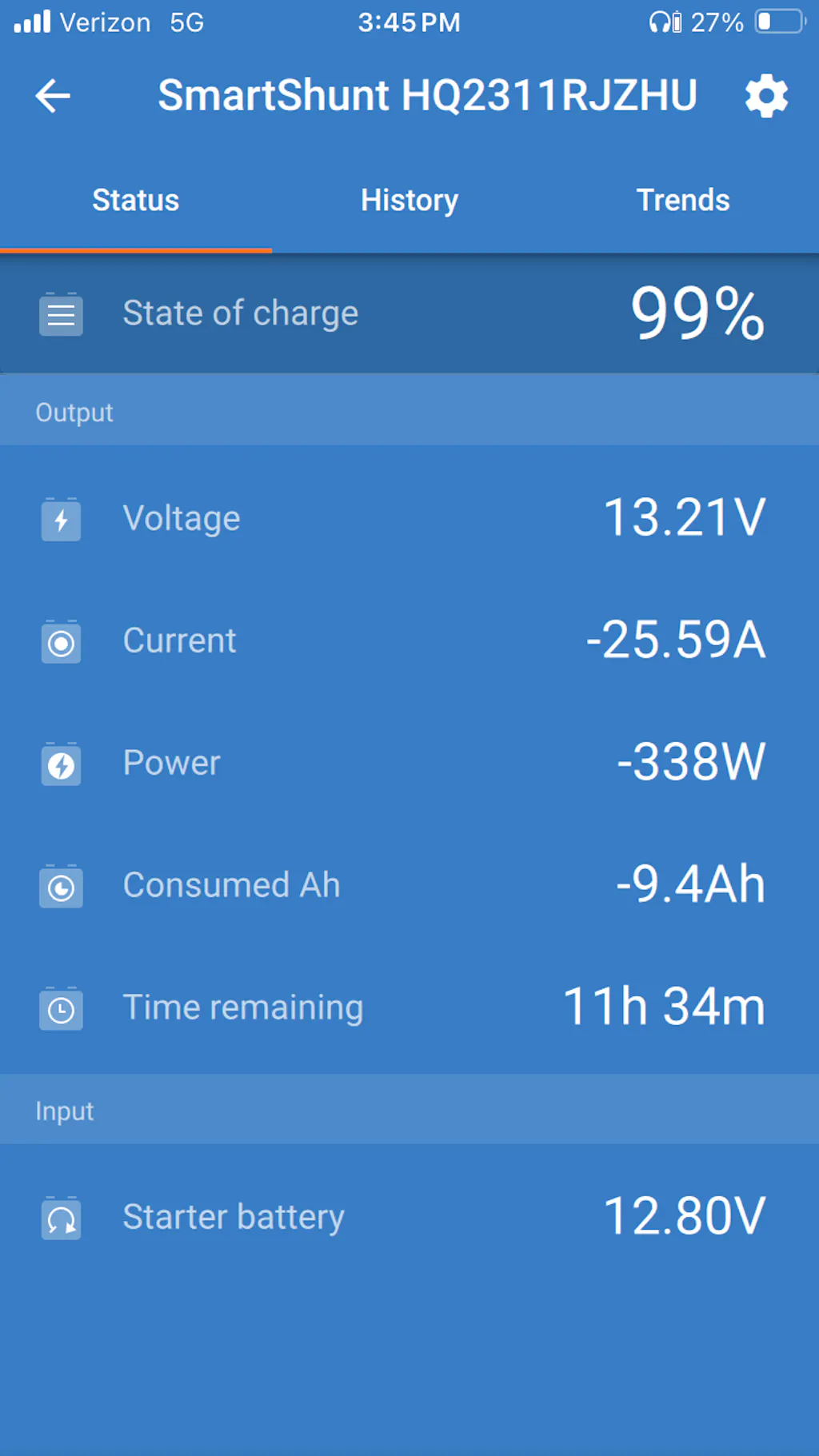Switch to the History tab

click(x=409, y=200)
